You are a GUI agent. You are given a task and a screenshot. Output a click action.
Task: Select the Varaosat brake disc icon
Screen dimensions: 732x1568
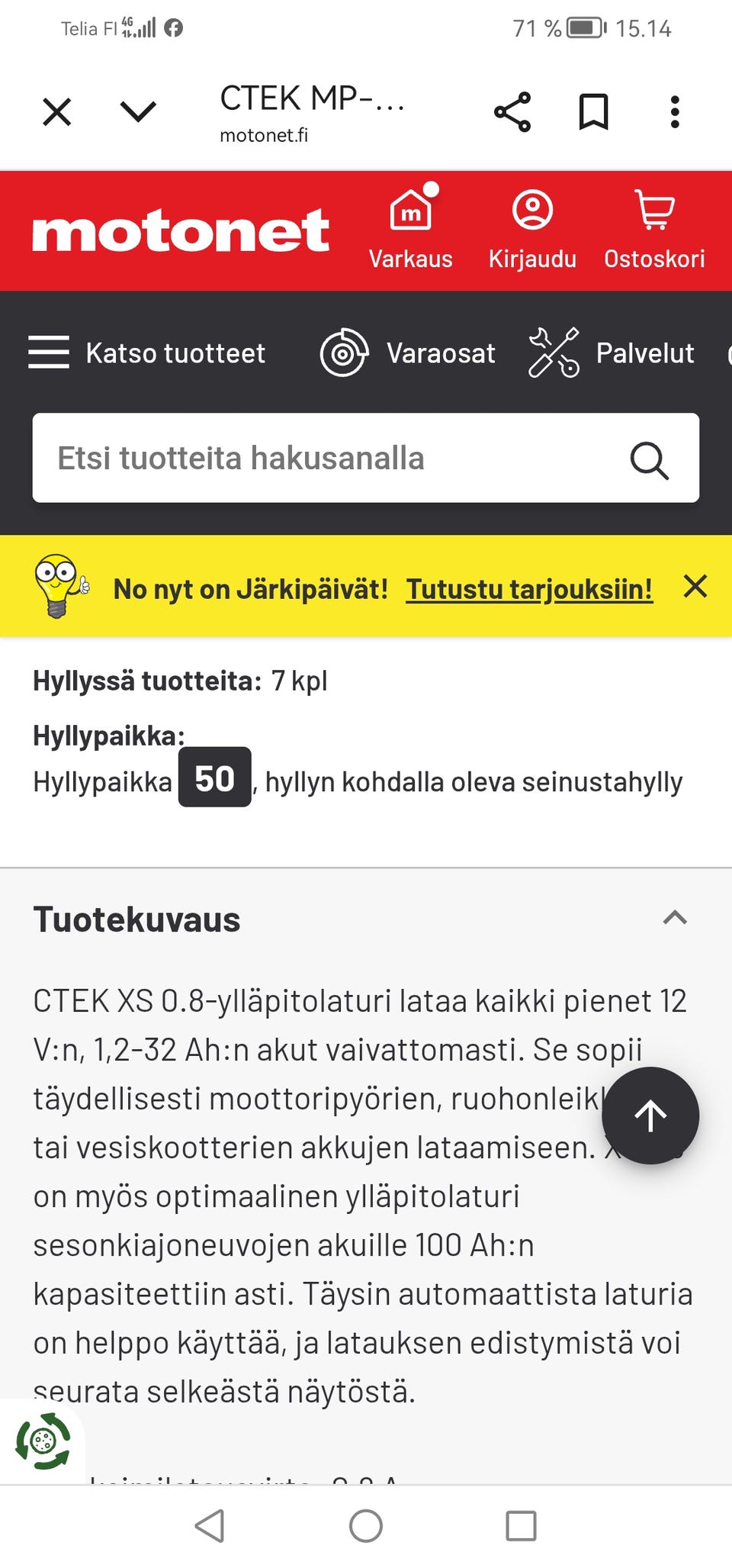click(345, 353)
